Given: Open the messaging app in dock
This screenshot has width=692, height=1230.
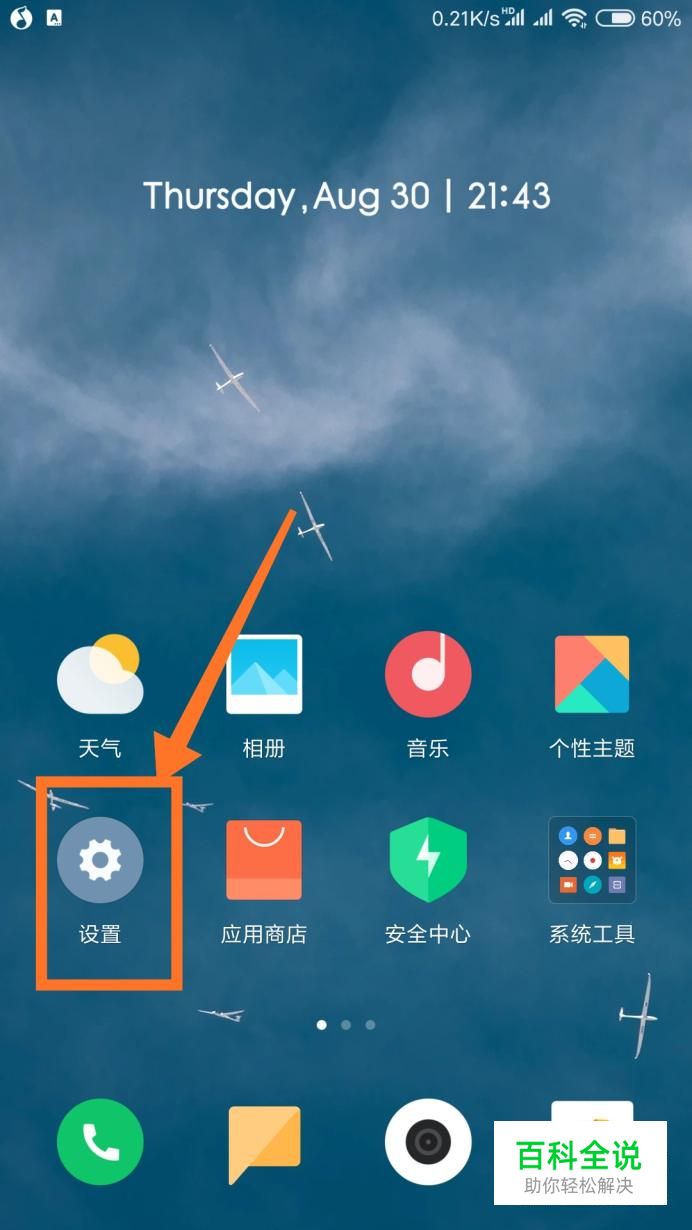Looking at the screenshot, I should 264,1142.
